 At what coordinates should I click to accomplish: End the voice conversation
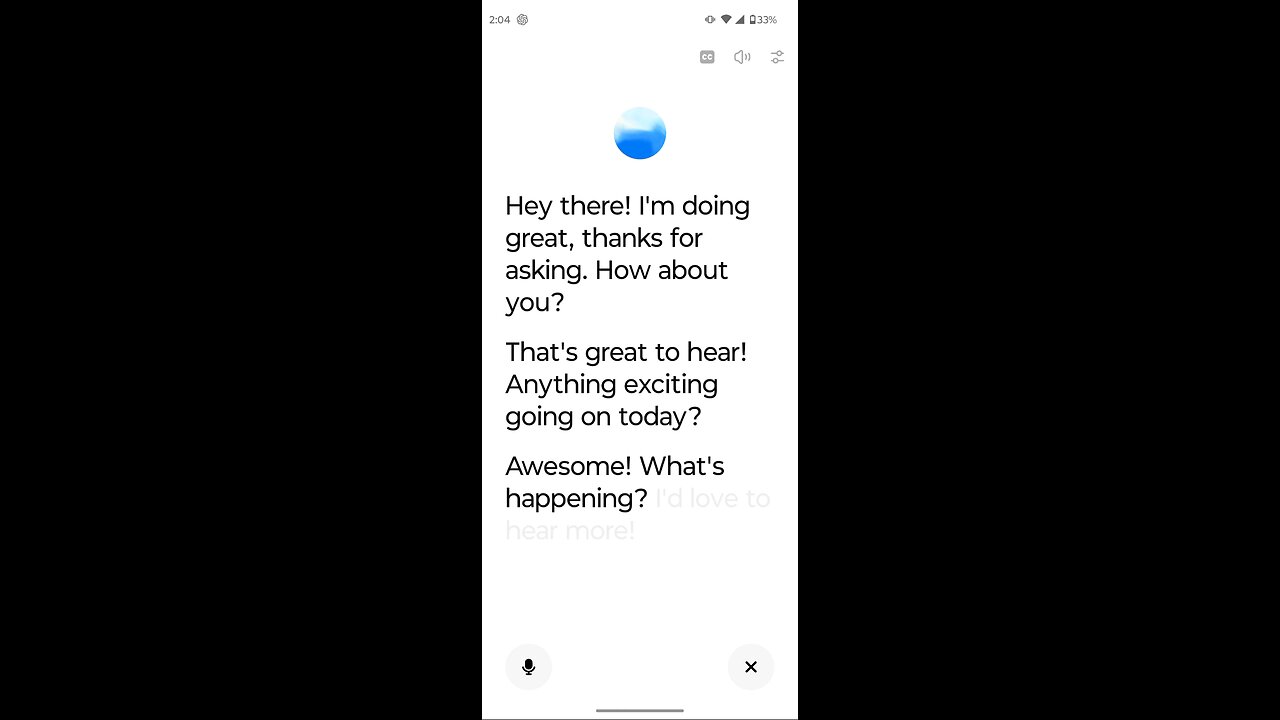pos(751,667)
